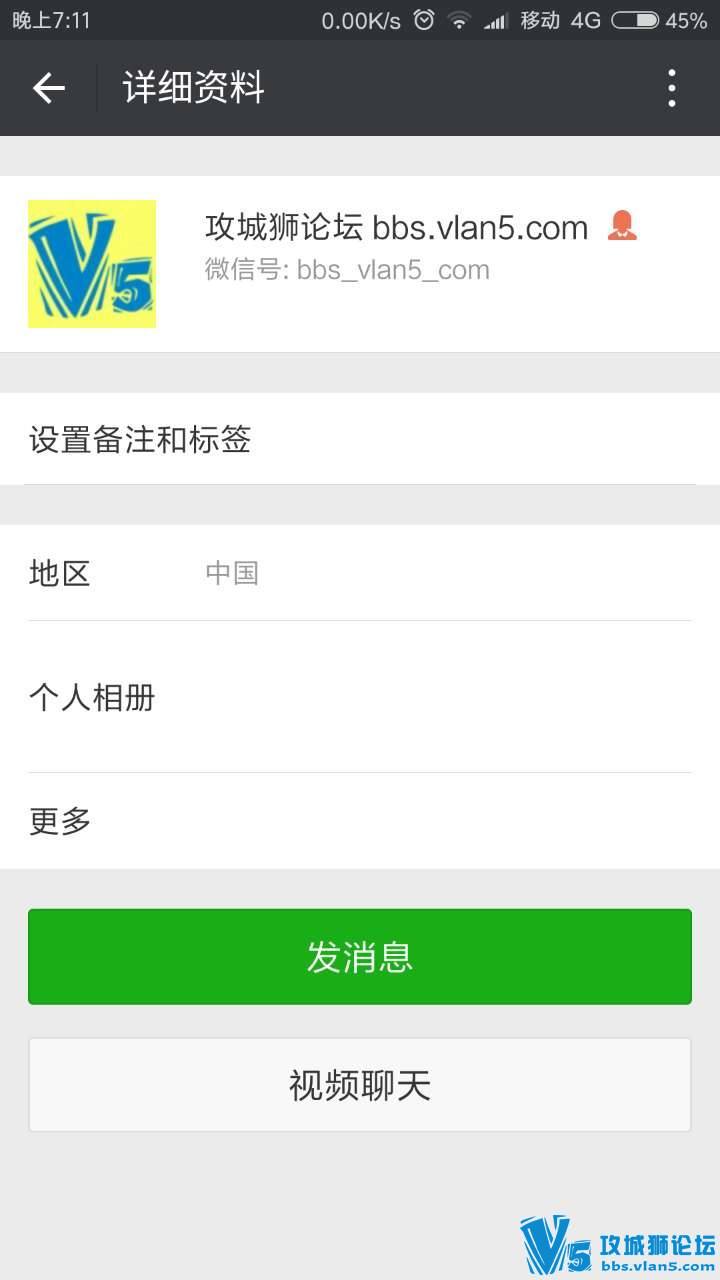The width and height of the screenshot is (720, 1280).
Task: Open the 更多 row
Action: click(360, 821)
